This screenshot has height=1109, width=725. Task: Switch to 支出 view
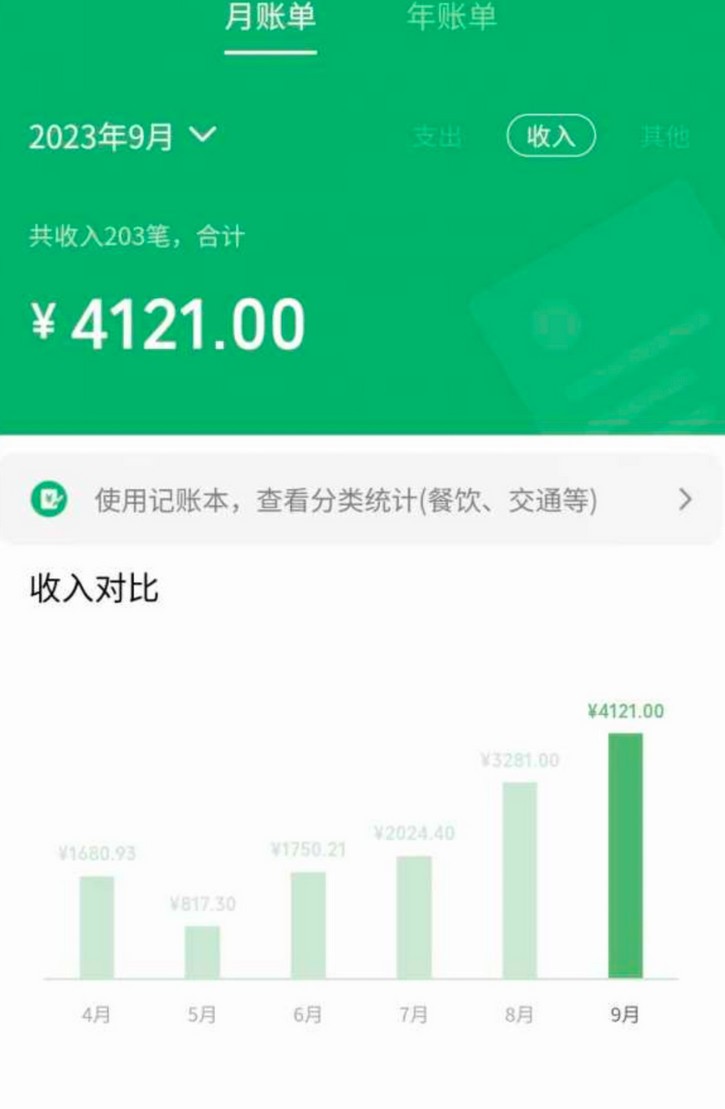(437, 137)
